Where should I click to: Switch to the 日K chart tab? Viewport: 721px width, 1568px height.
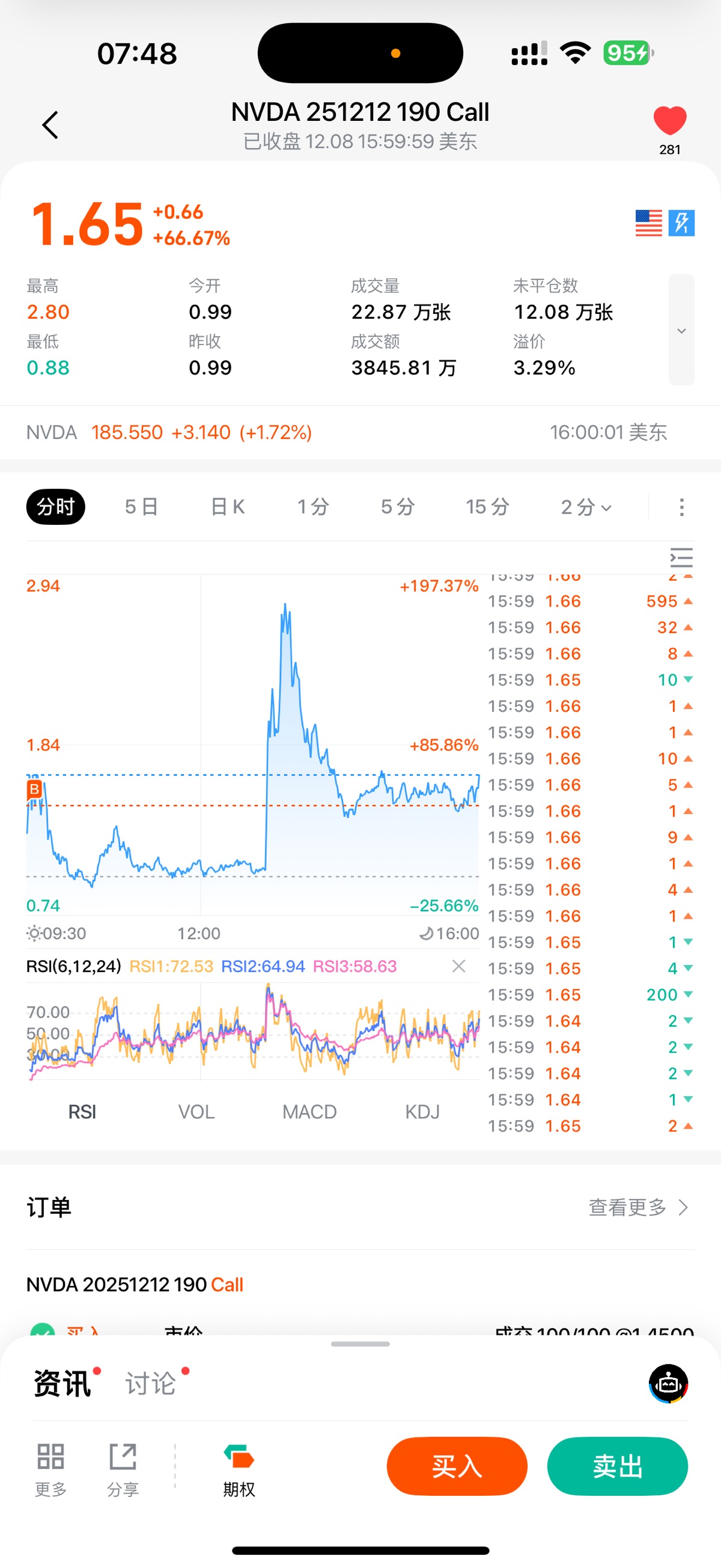[x=228, y=506]
